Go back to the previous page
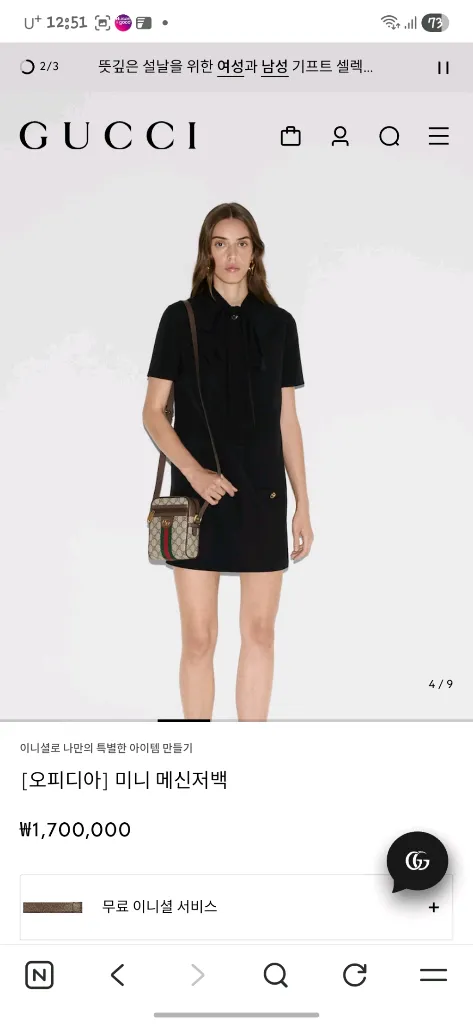The image size is (473, 1024). (x=118, y=976)
